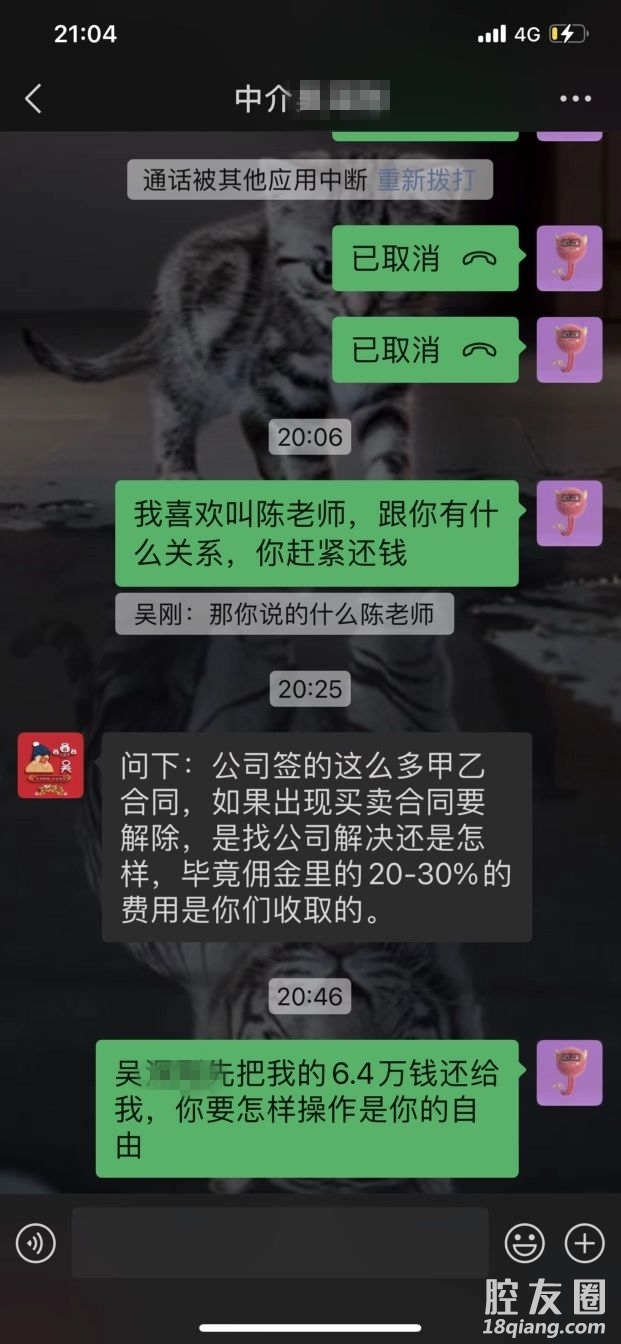The image size is (621, 1344).
Task: Open the emoji sticker panel
Action: (524, 1243)
